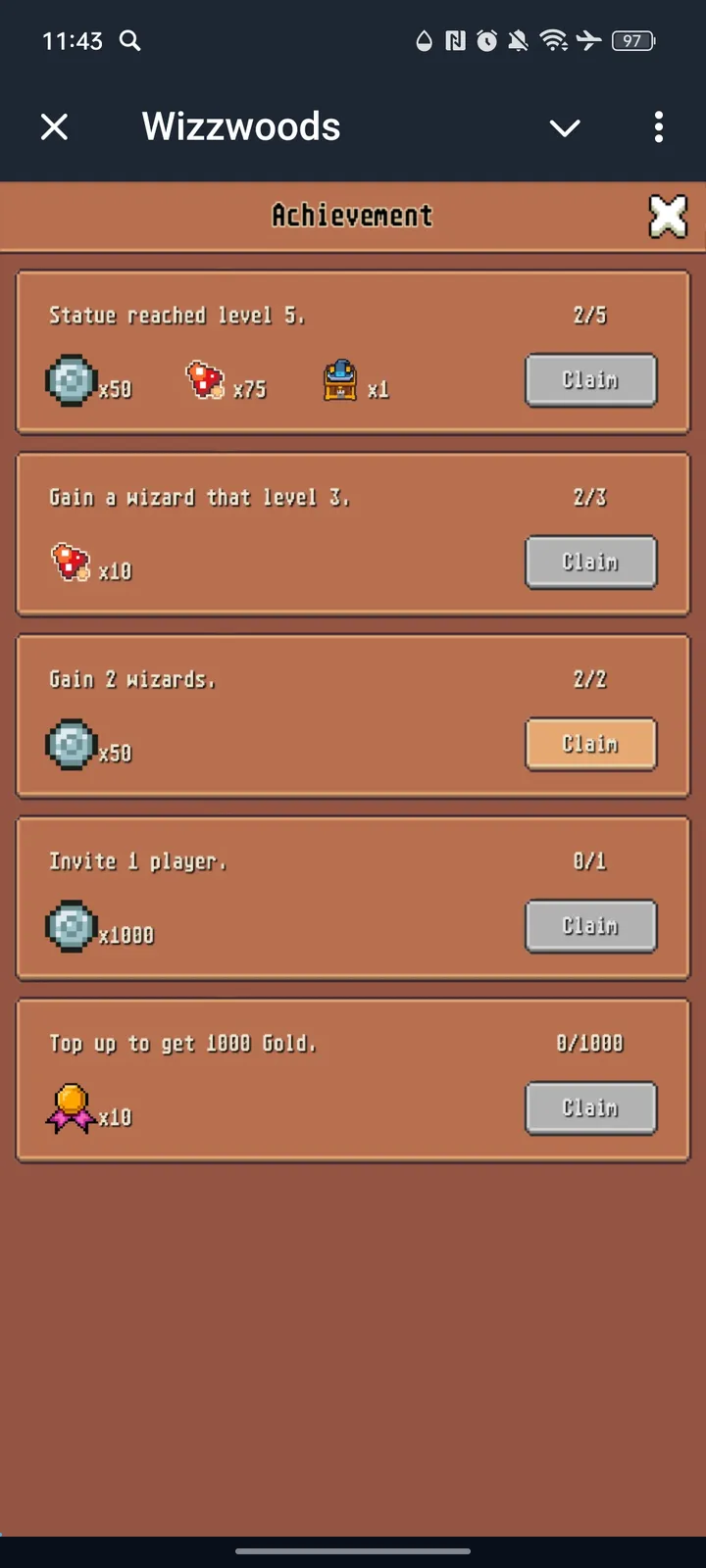Claim the Gain 2 wizards reward
The image size is (706, 1568).
[590, 745]
